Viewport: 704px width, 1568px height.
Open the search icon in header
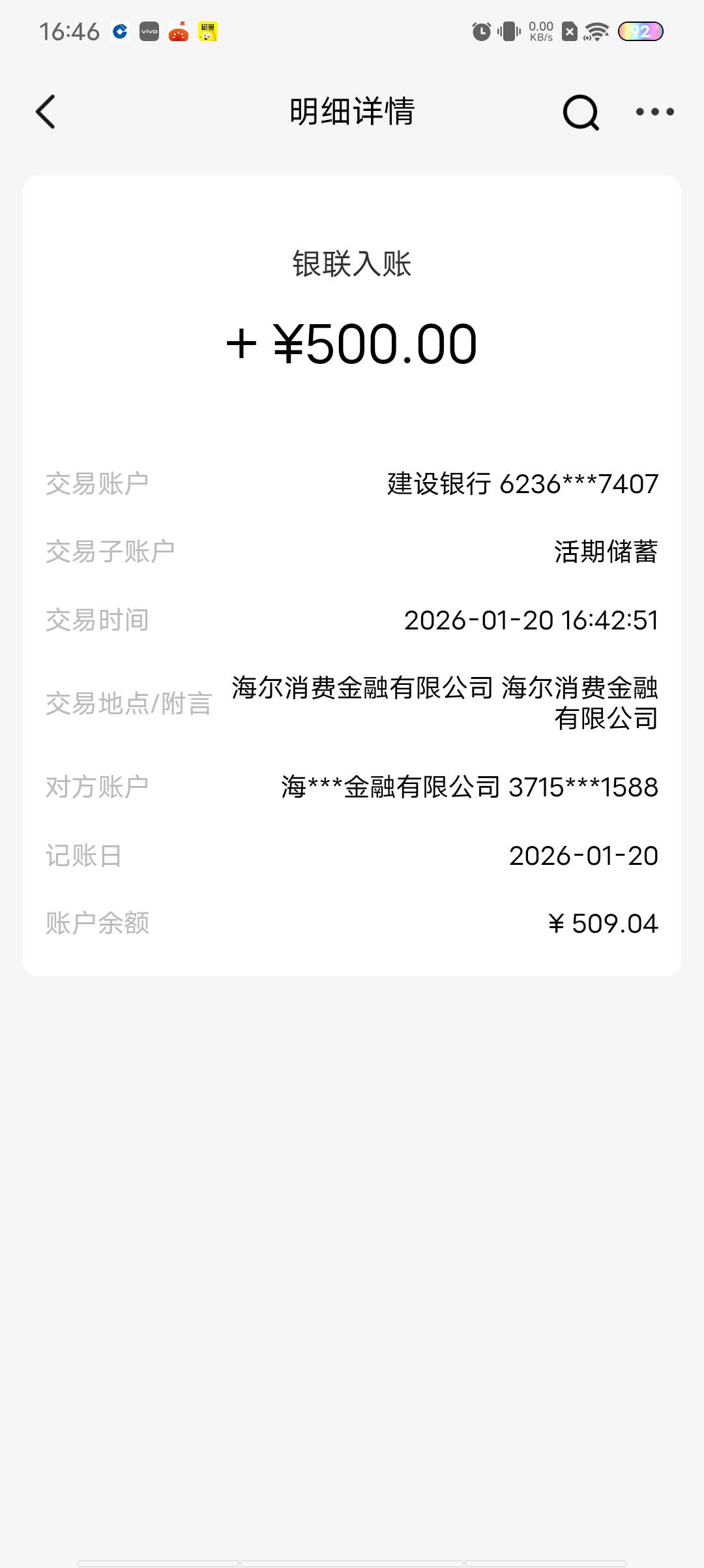tap(580, 112)
